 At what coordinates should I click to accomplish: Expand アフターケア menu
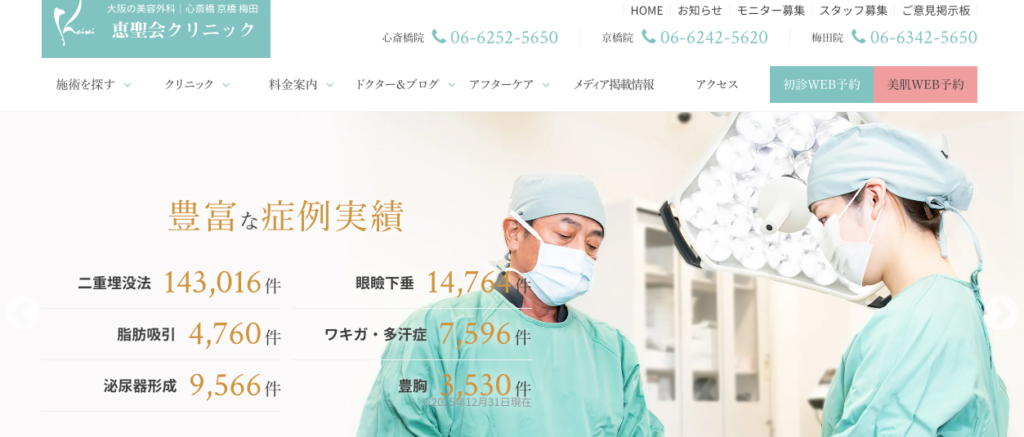pyautogui.click(x=508, y=85)
